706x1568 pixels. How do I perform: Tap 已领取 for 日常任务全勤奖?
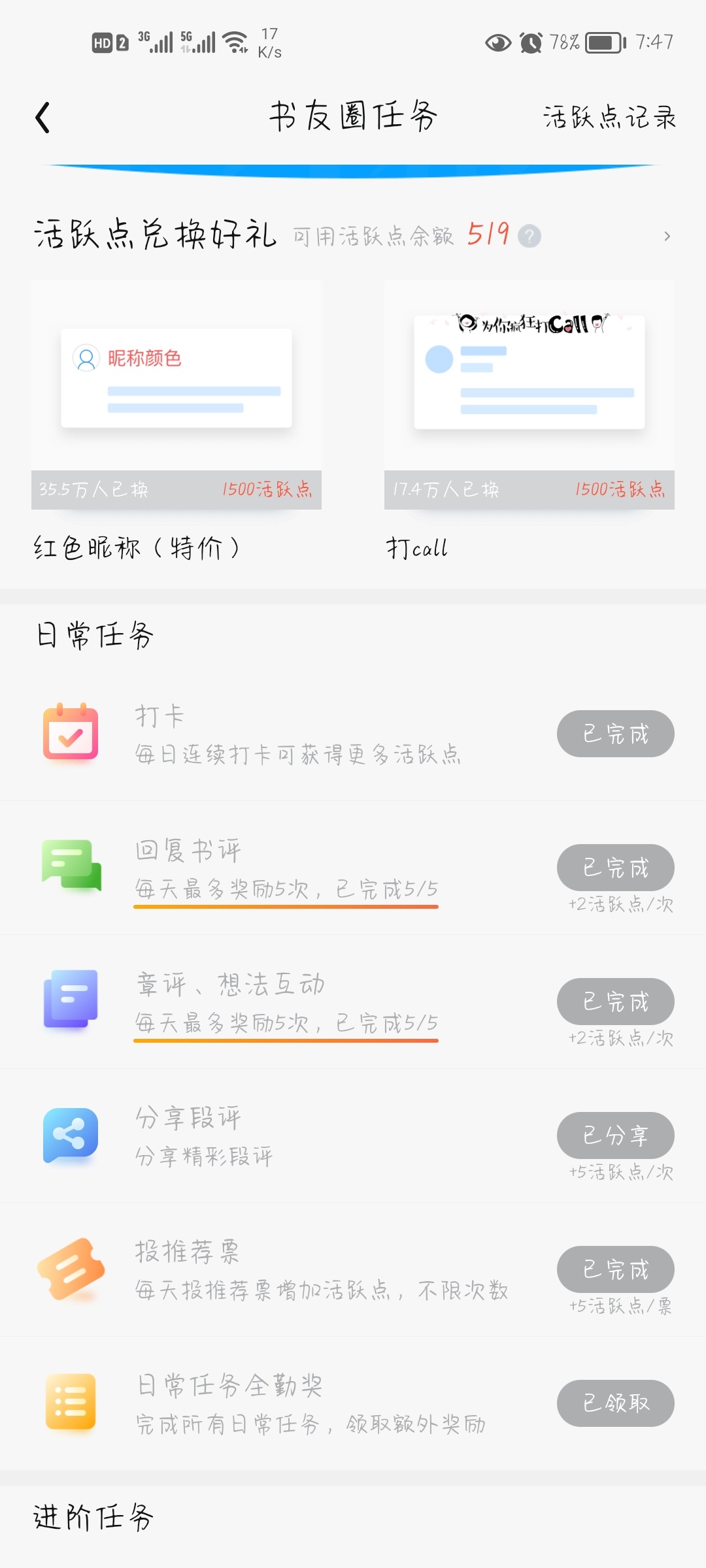click(x=616, y=1403)
